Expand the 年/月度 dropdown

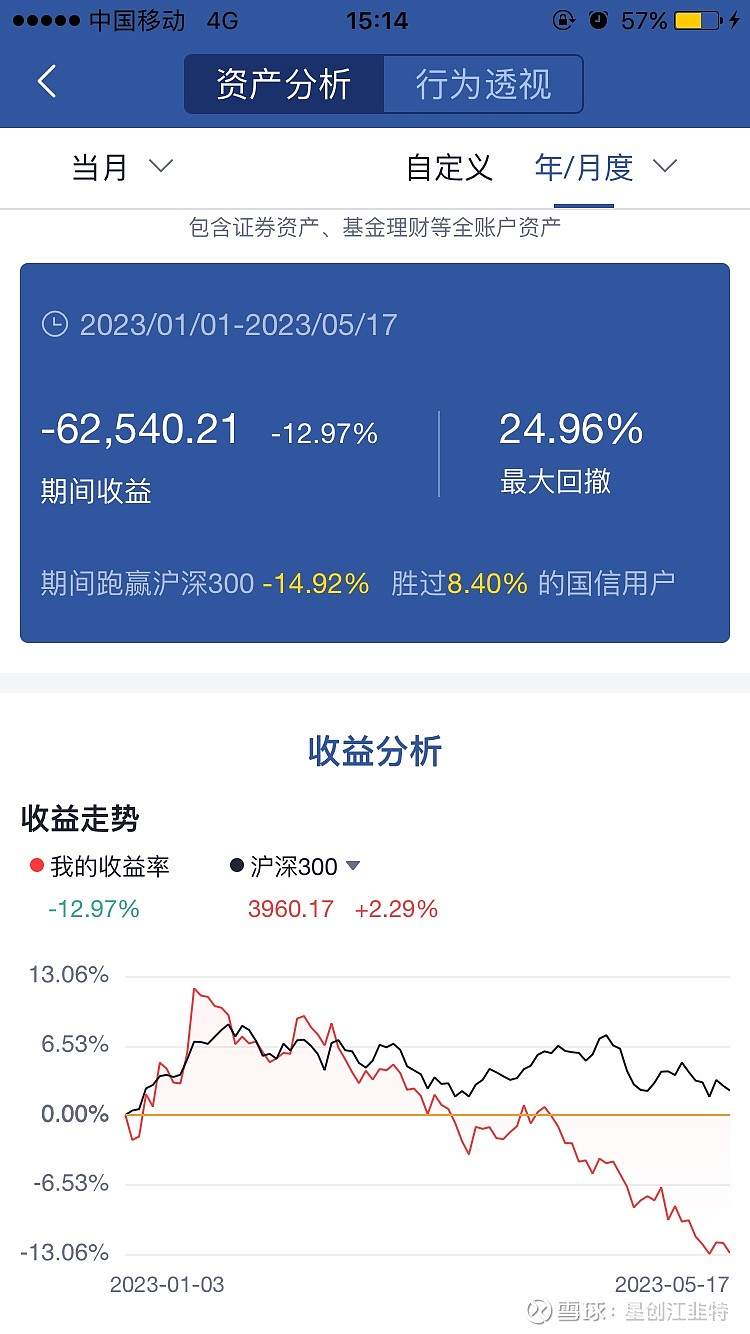606,167
